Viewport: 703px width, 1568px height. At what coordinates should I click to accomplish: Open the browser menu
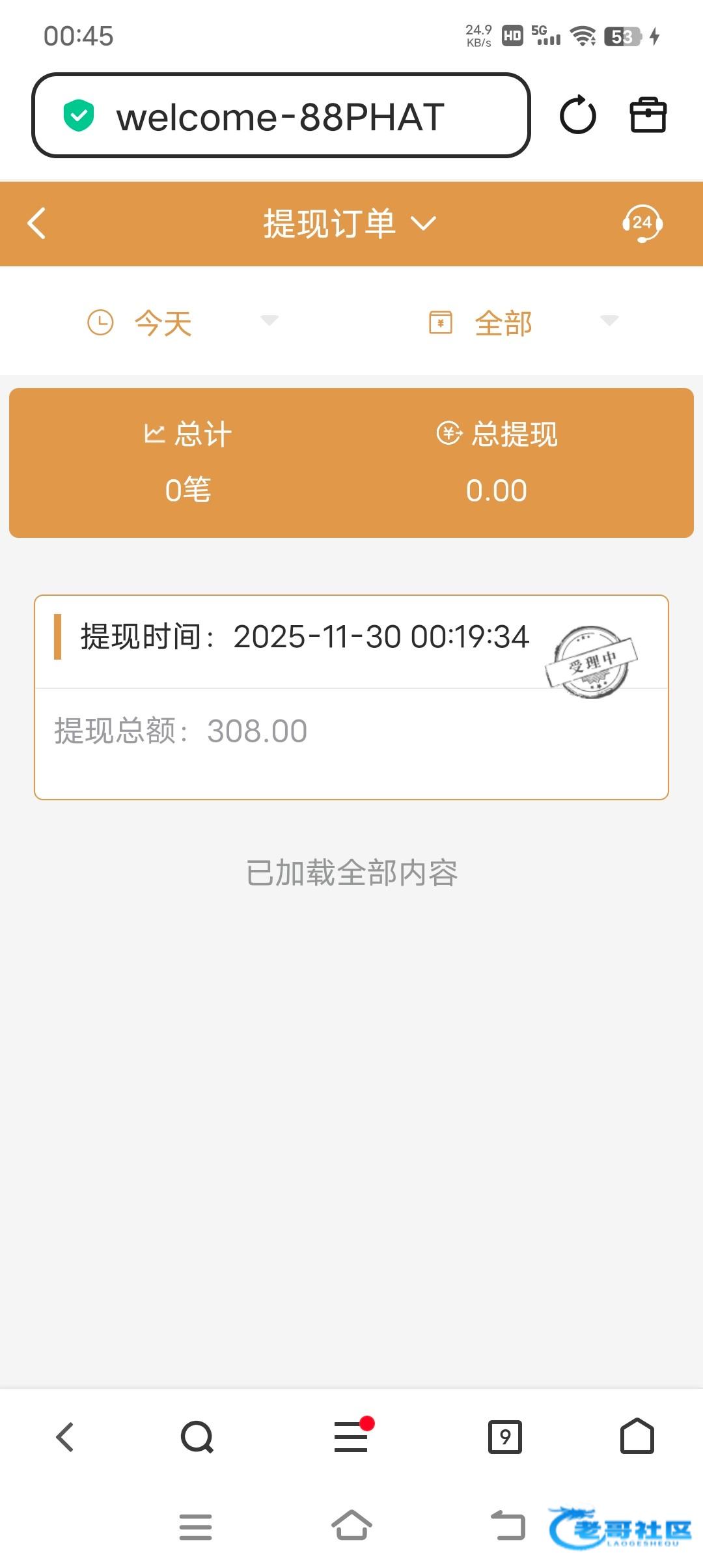click(351, 1436)
